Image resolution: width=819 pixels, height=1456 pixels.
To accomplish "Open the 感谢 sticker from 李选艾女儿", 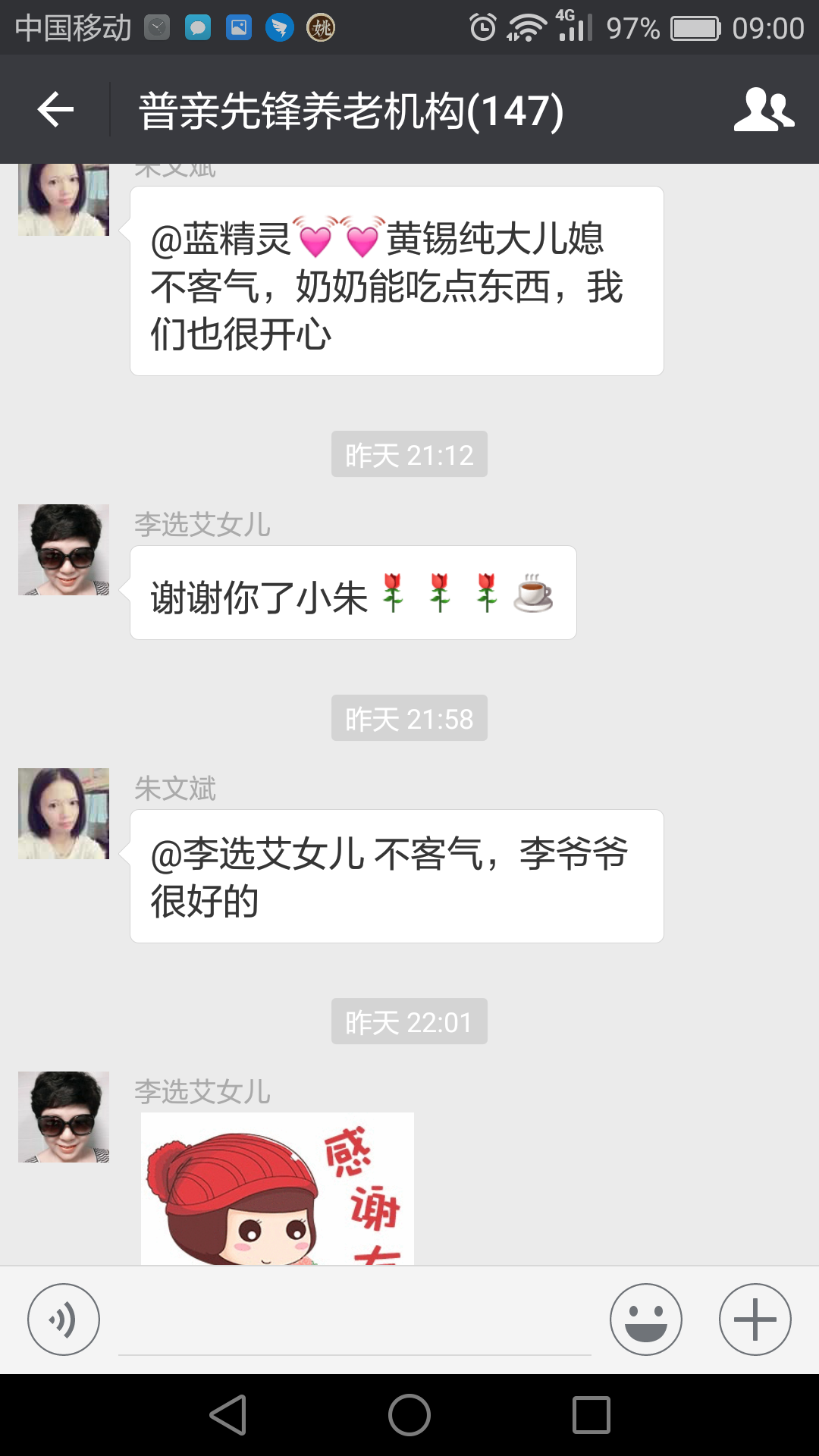I will pos(278,1188).
